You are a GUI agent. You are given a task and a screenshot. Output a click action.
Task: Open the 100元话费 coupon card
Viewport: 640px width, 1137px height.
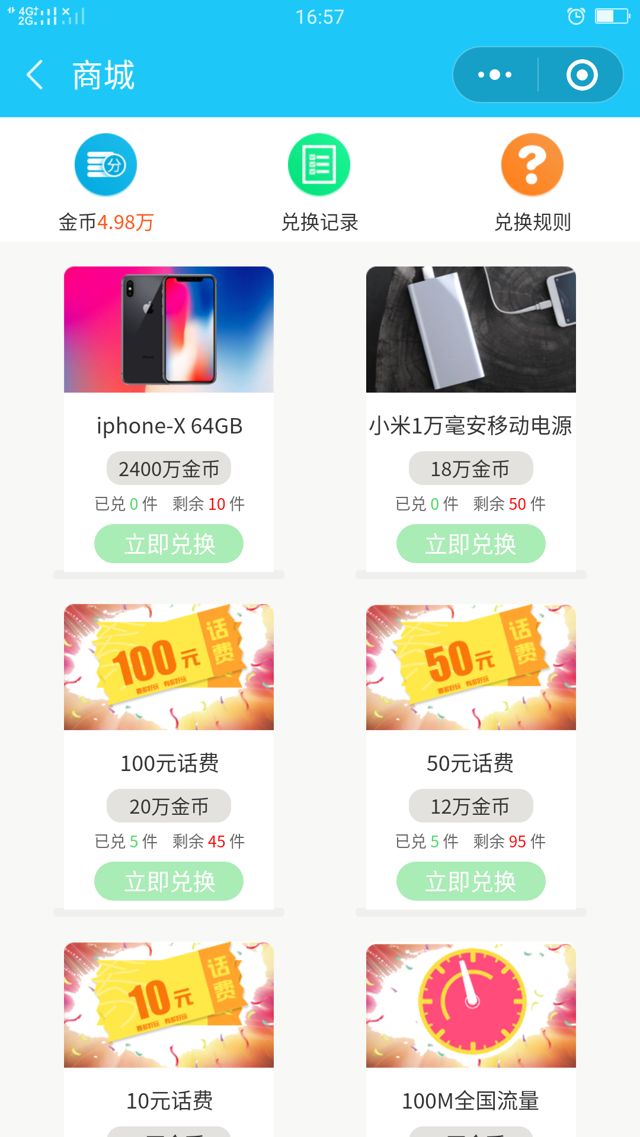[169, 667]
